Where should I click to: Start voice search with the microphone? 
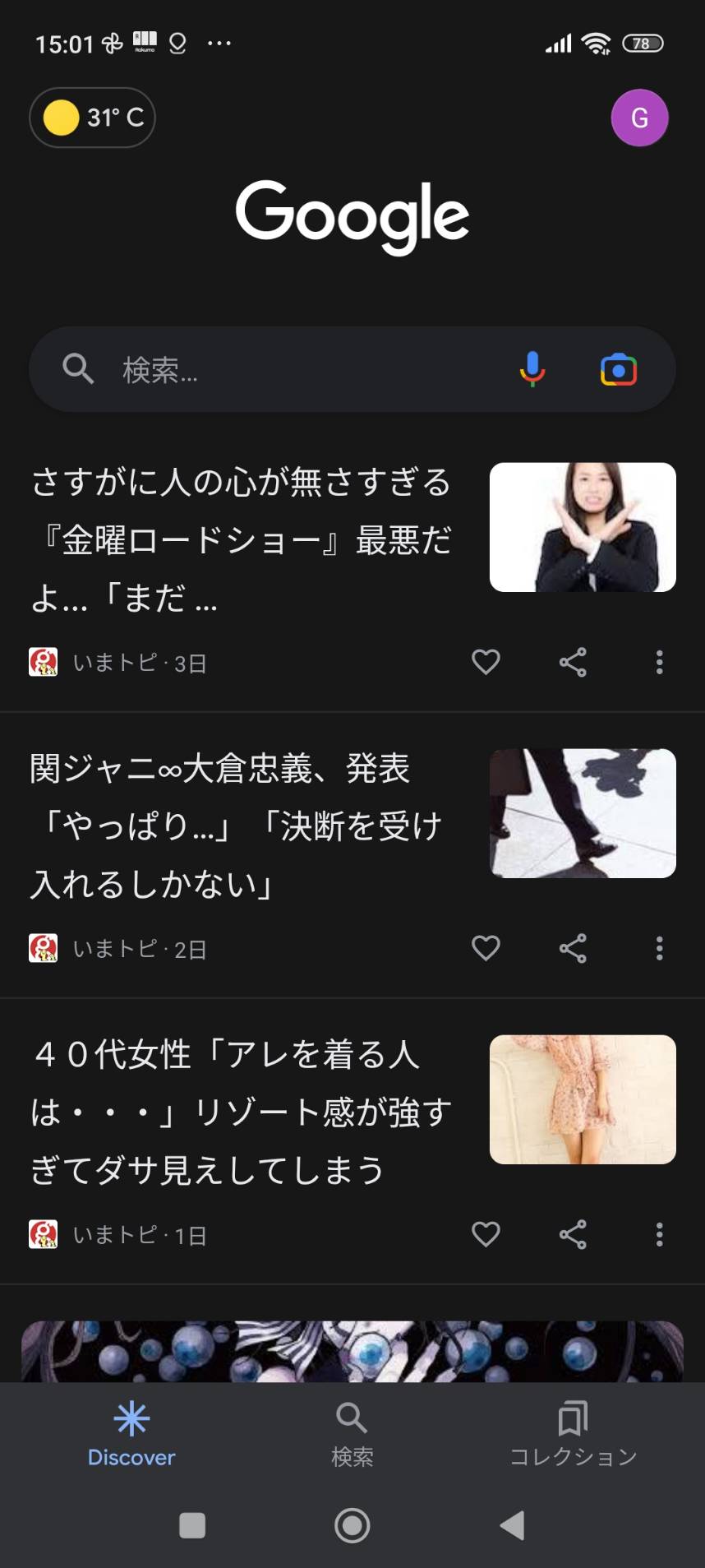532,369
